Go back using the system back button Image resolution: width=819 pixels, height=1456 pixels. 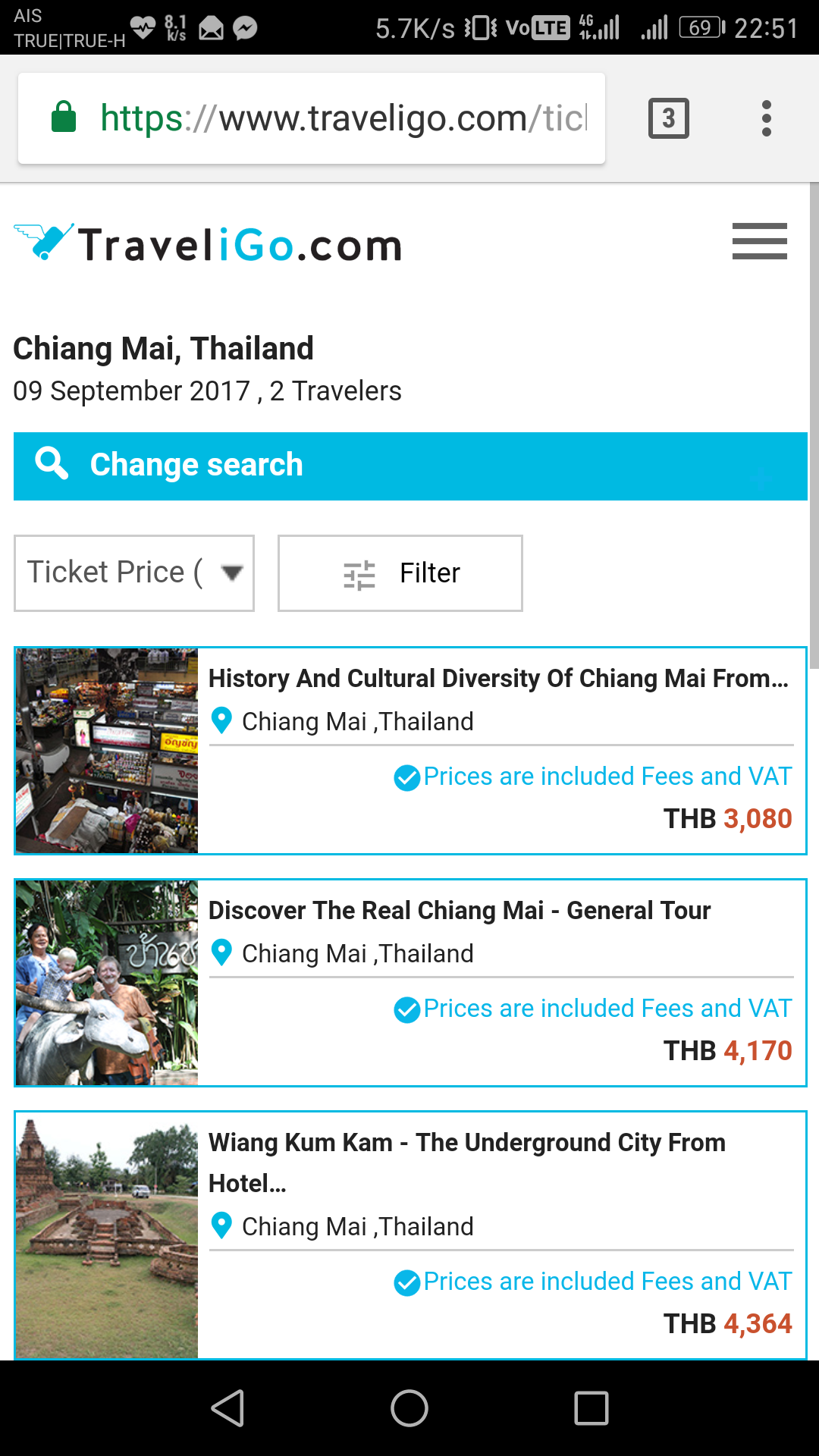pos(227,1408)
